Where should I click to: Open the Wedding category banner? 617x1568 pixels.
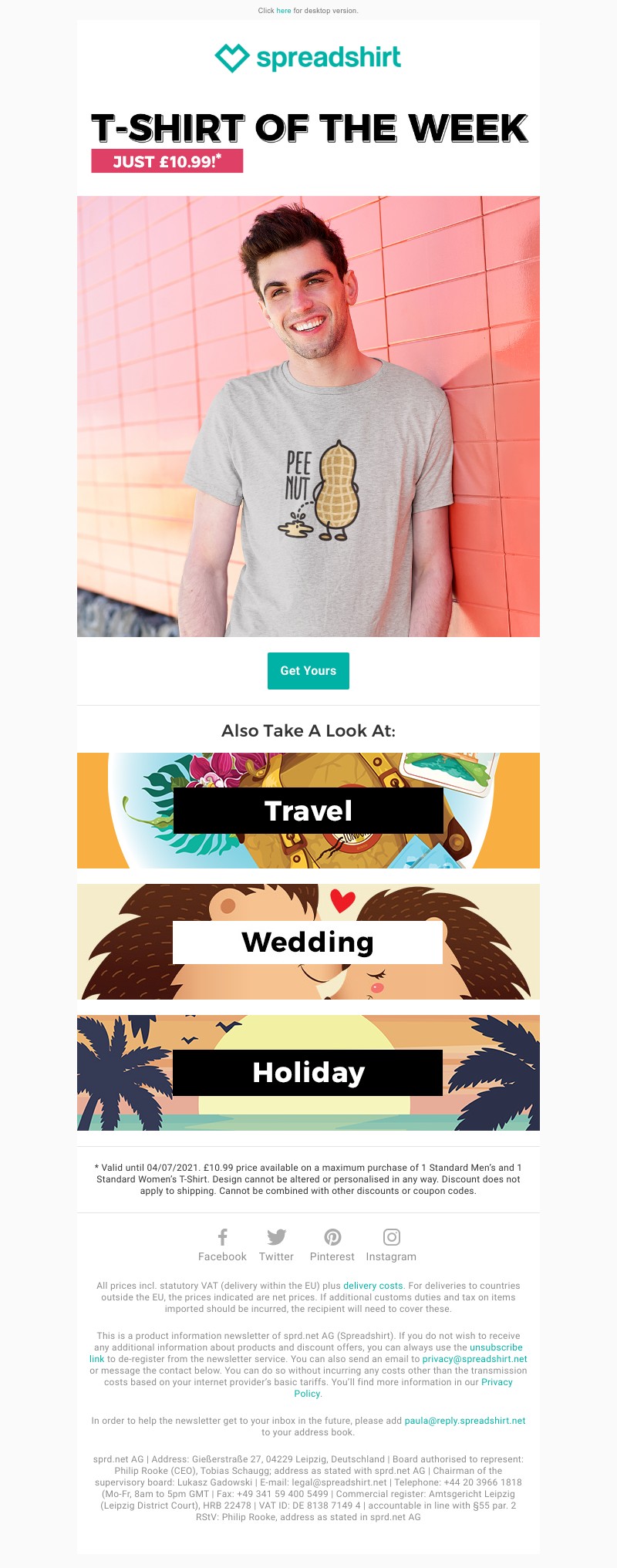[x=308, y=942]
